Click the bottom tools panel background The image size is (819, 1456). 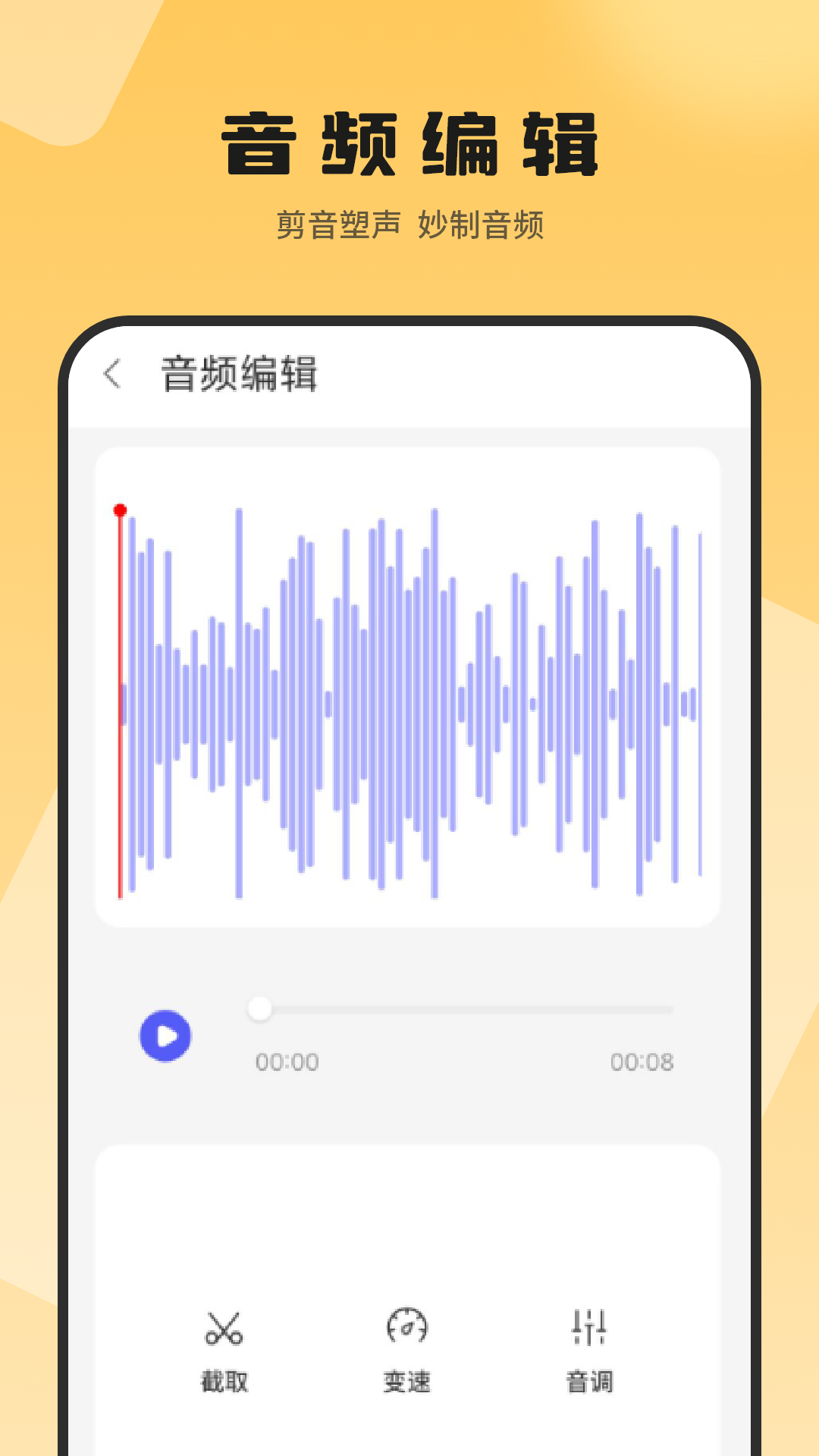[409, 1213]
